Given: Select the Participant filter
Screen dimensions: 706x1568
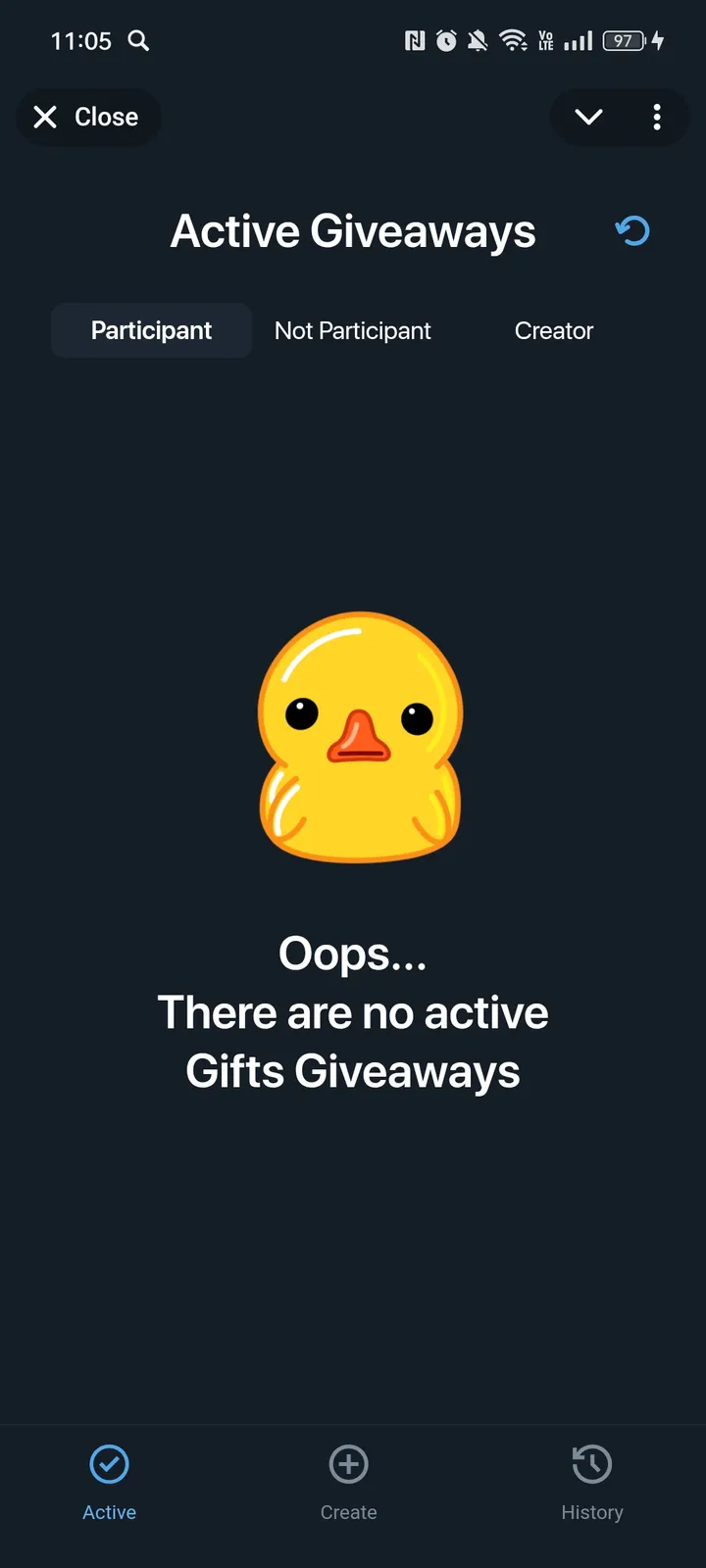Looking at the screenshot, I should pyautogui.click(x=151, y=330).
